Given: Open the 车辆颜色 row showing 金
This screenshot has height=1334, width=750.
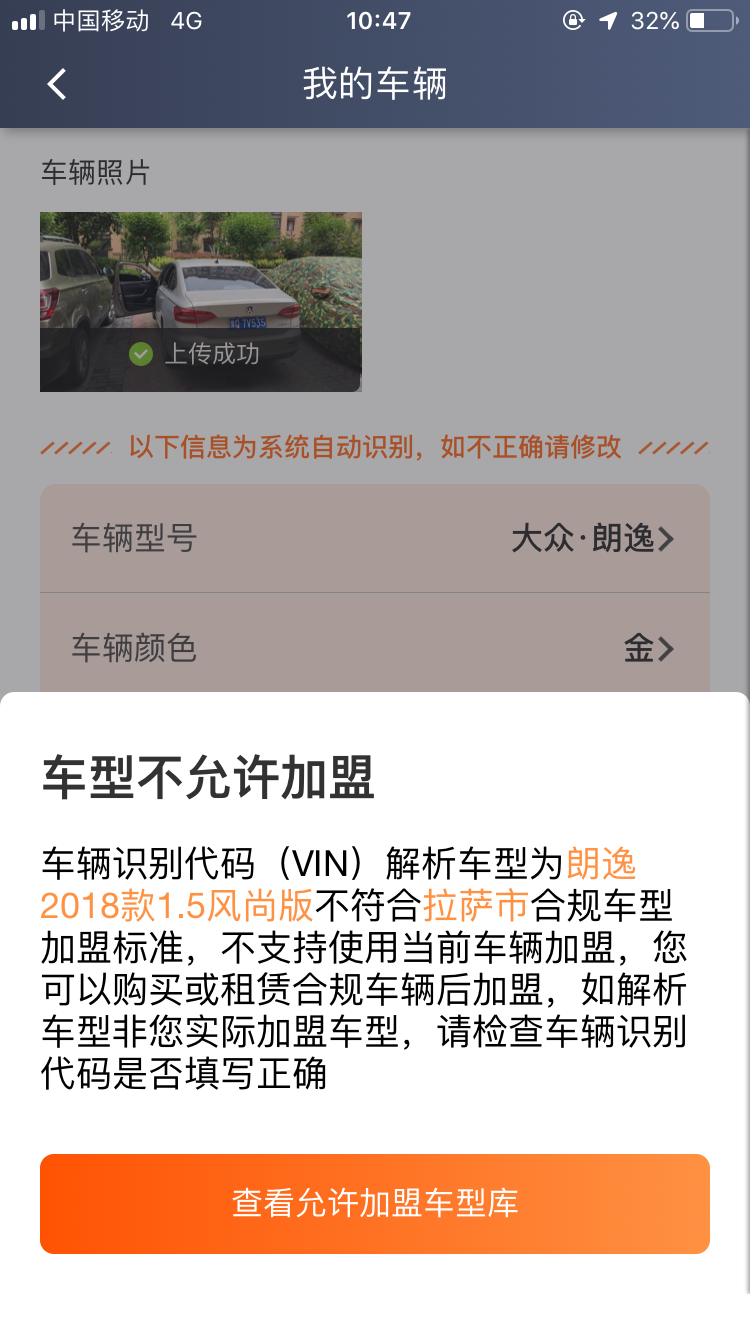Looking at the screenshot, I should click(375, 649).
